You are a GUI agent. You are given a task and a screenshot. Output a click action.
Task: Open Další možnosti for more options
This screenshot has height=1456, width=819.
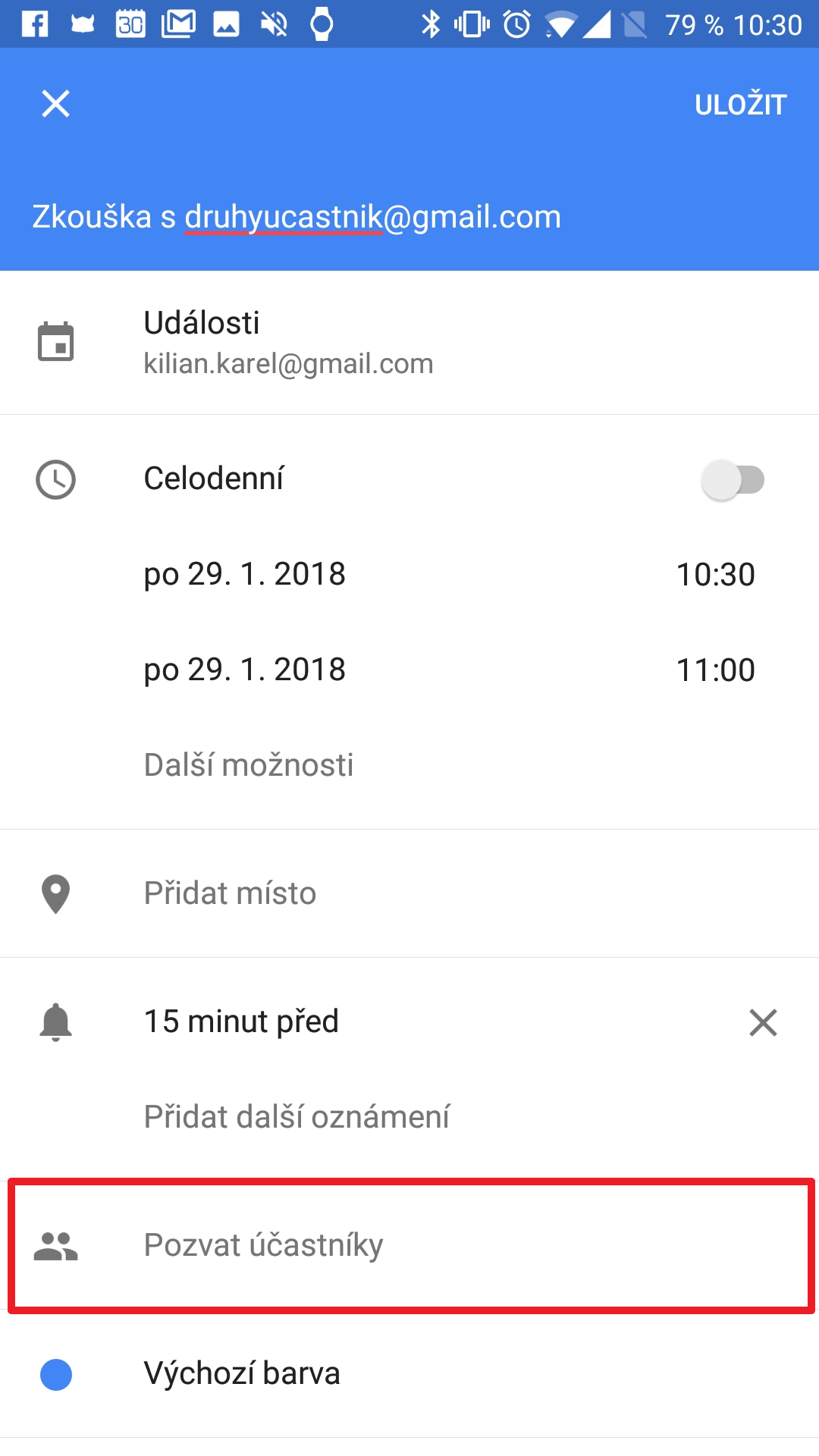(x=249, y=765)
